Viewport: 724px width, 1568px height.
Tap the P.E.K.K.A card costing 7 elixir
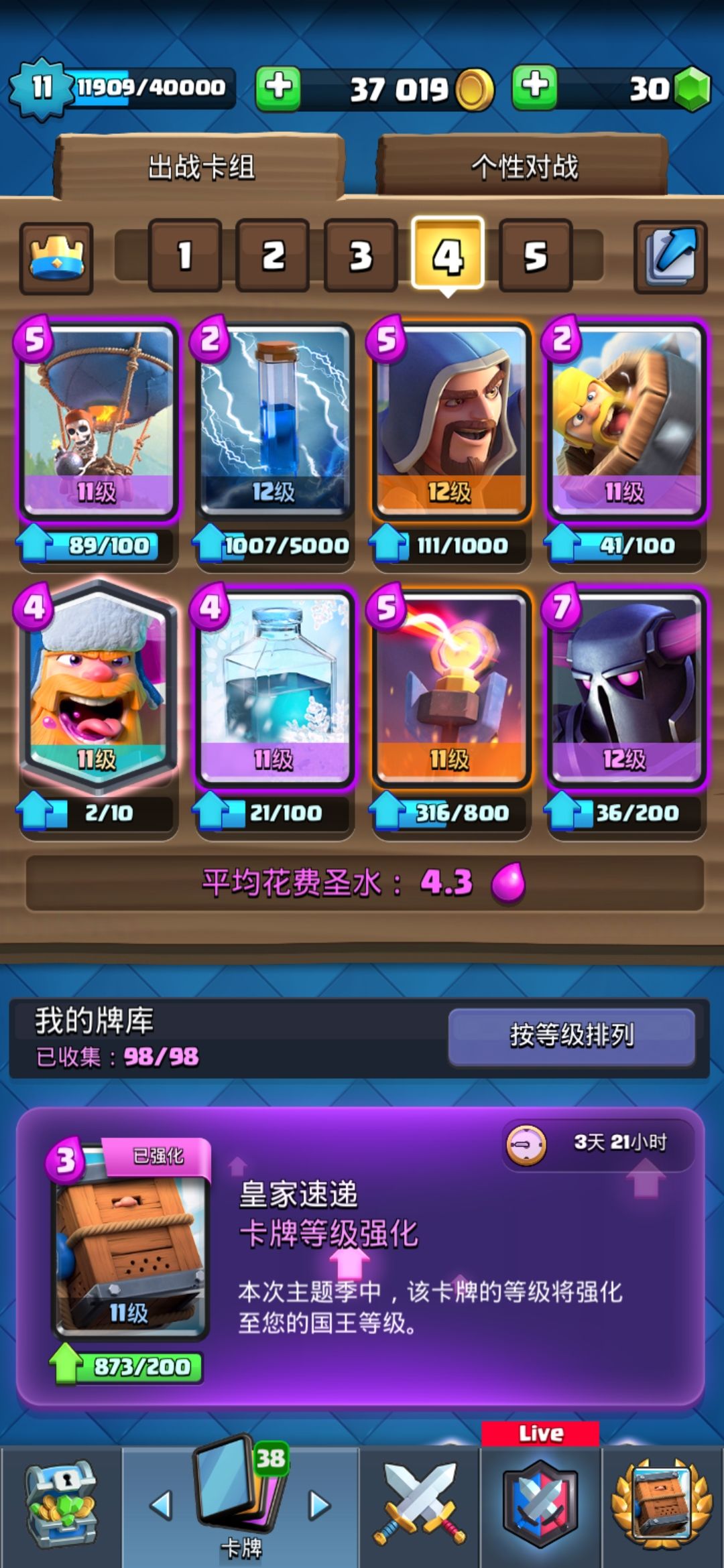(x=625, y=687)
